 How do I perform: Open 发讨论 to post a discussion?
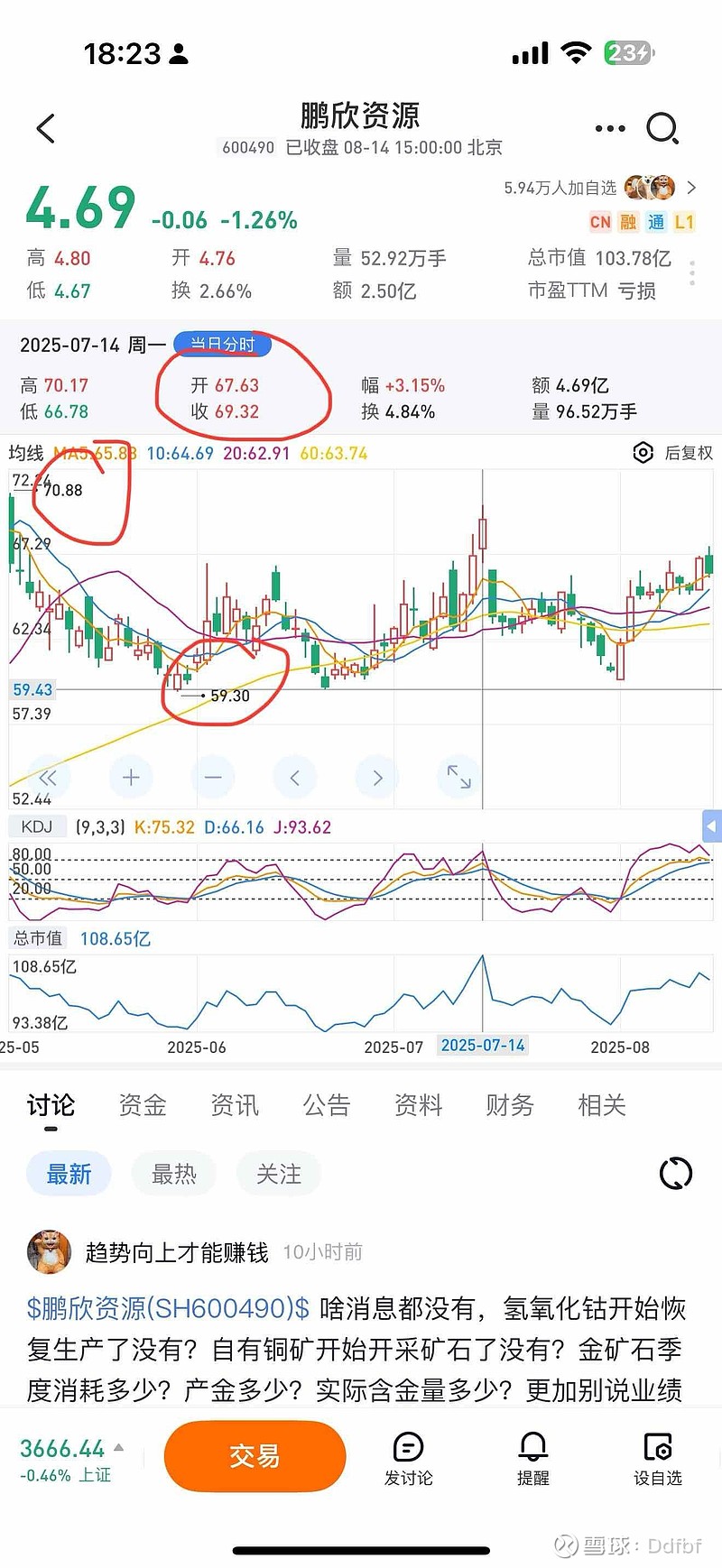tap(409, 1459)
